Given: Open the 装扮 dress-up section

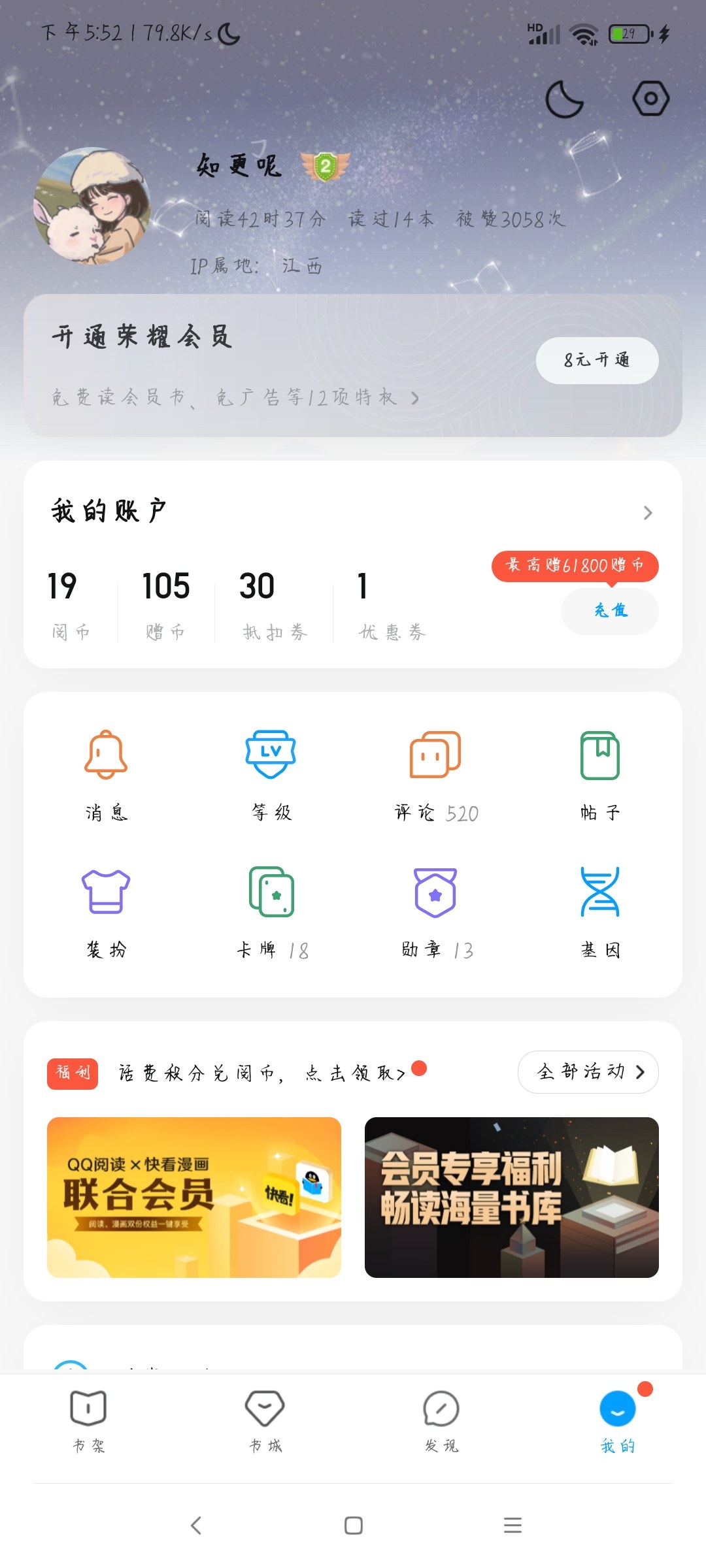Looking at the screenshot, I should pos(106,911).
